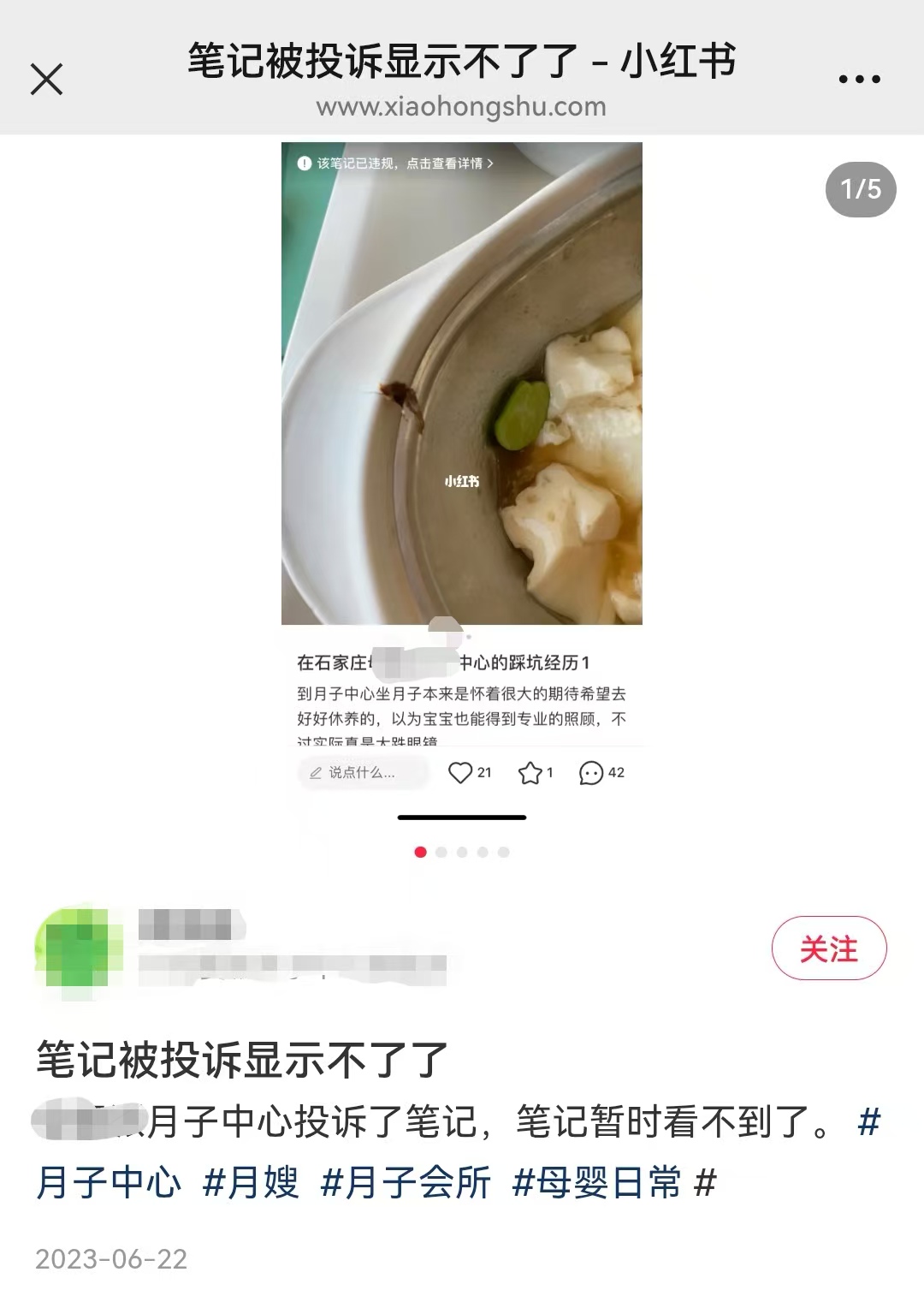This screenshot has height=1296, width=924.
Task: Close the Xiaohongshu web page
Action: [47, 80]
